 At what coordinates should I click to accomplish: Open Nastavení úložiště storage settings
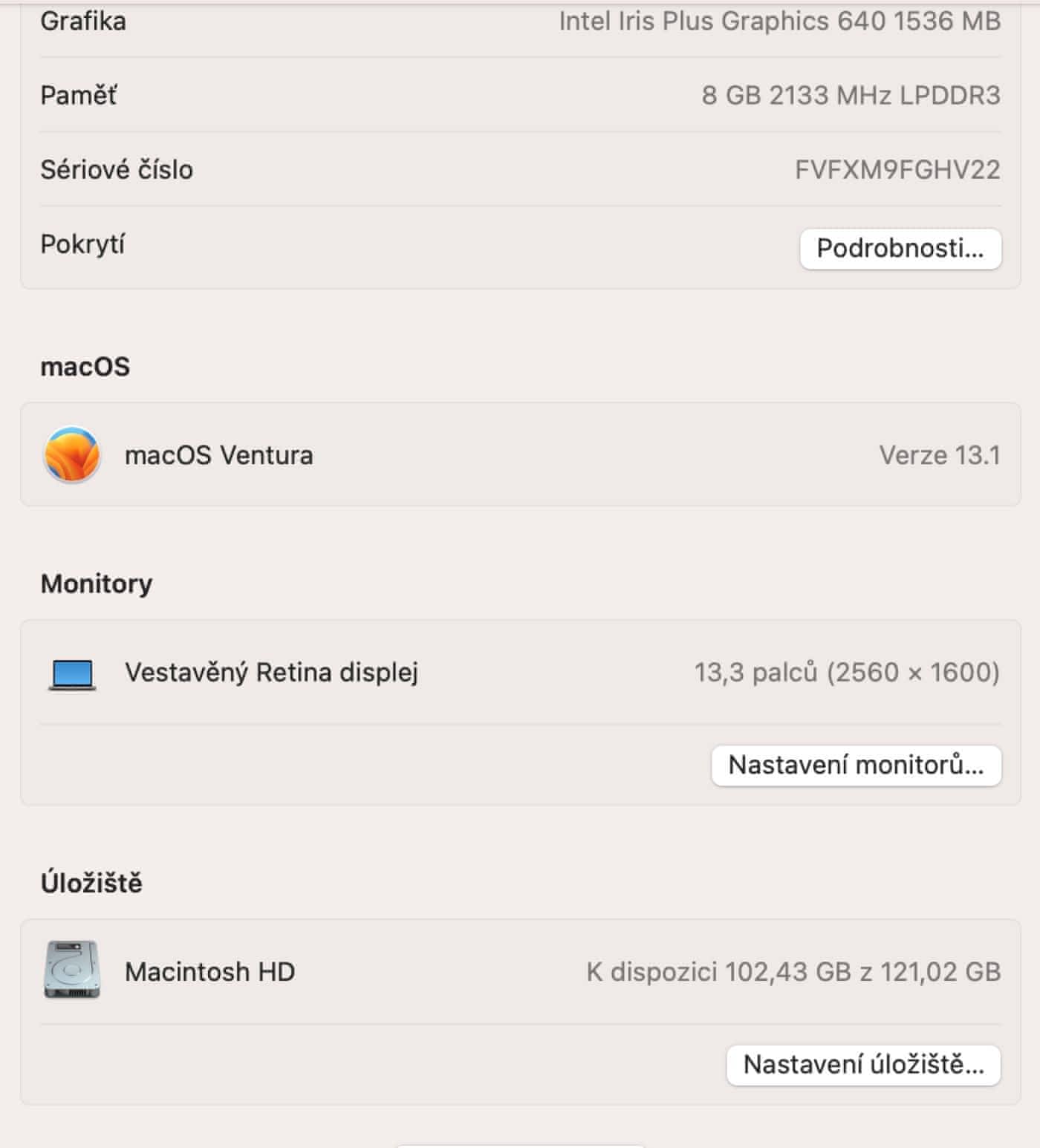(863, 1065)
